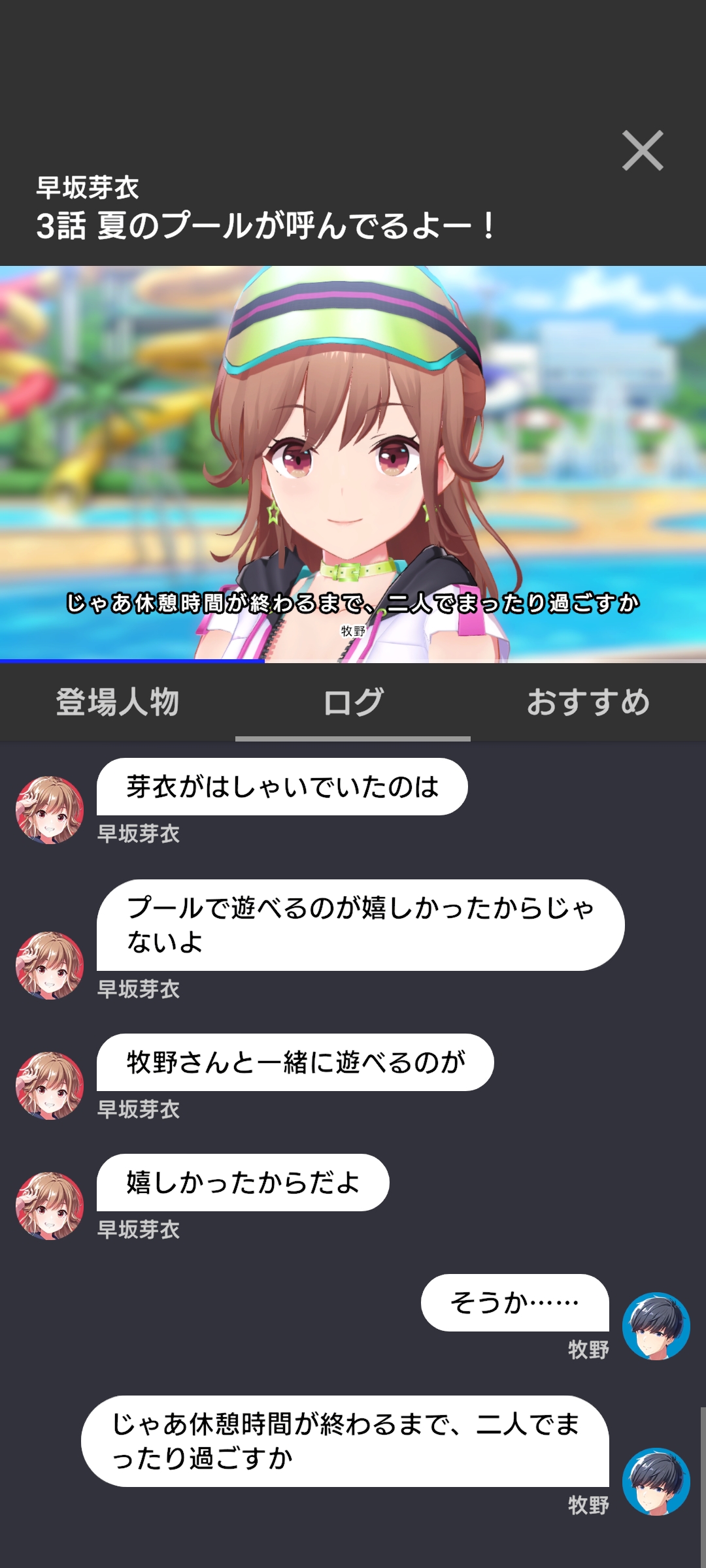Switch to the 登場人物 tab

[x=118, y=702]
